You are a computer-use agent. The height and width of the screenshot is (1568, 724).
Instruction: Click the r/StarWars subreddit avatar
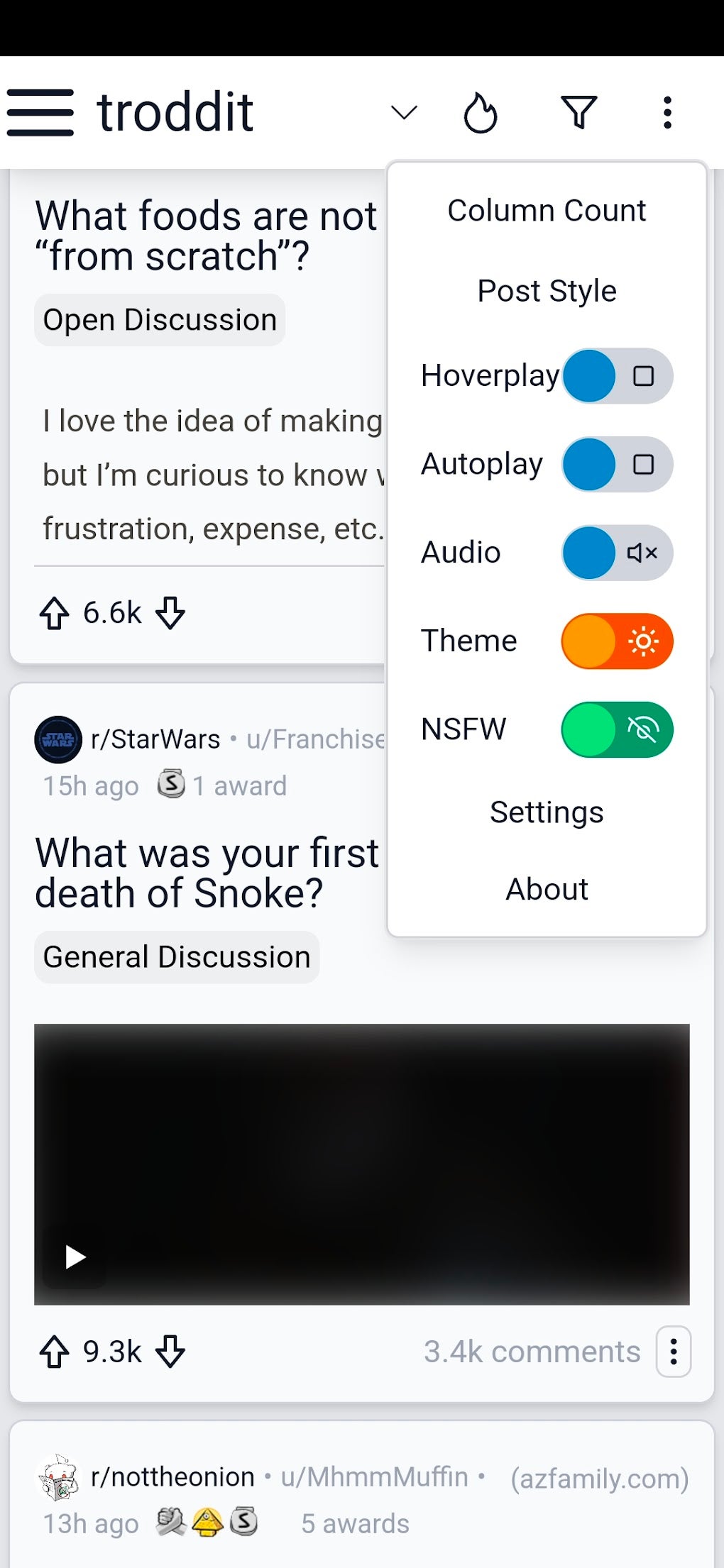[x=57, y=739]
